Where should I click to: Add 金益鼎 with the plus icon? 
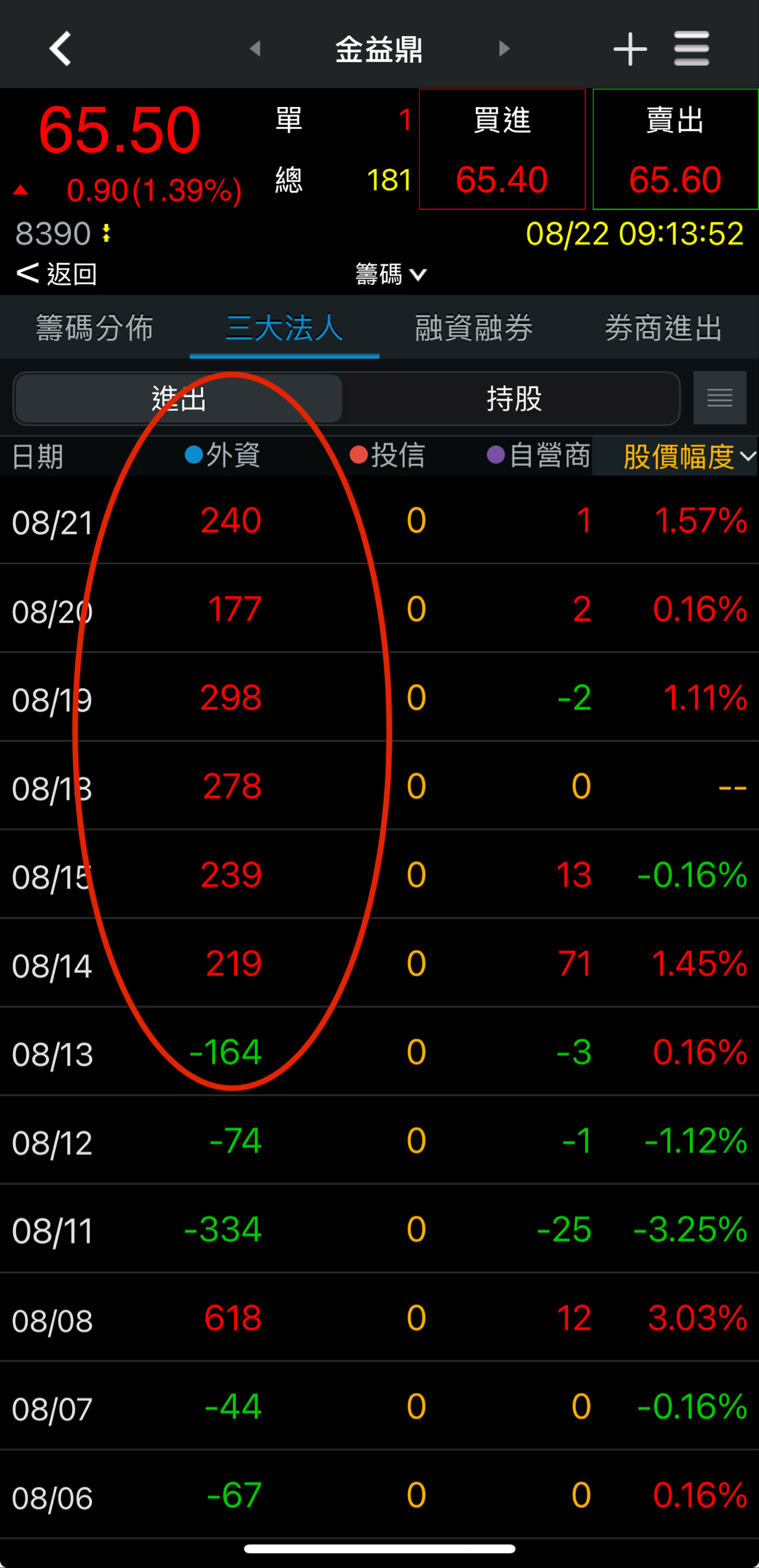[630, 49]
